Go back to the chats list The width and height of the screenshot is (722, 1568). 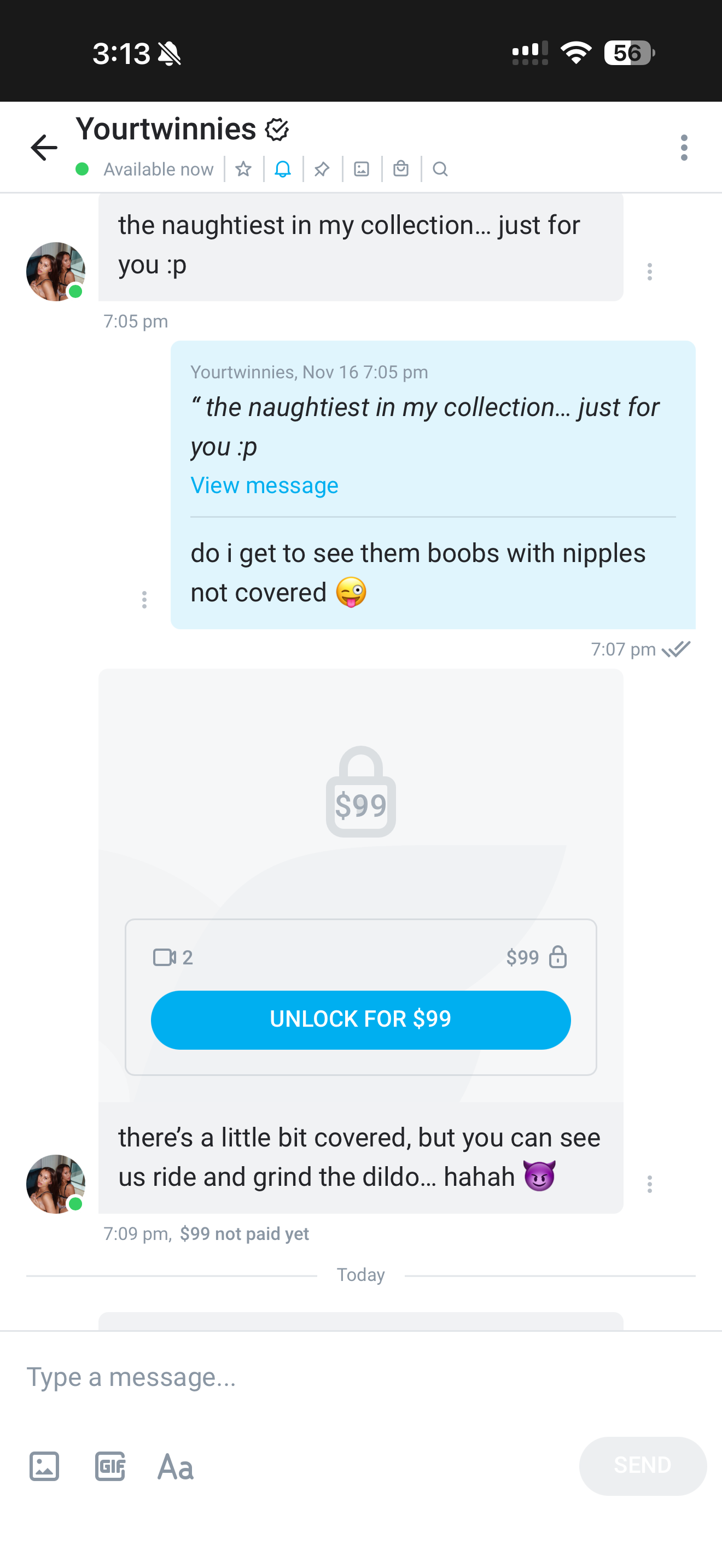coord(44,148)
